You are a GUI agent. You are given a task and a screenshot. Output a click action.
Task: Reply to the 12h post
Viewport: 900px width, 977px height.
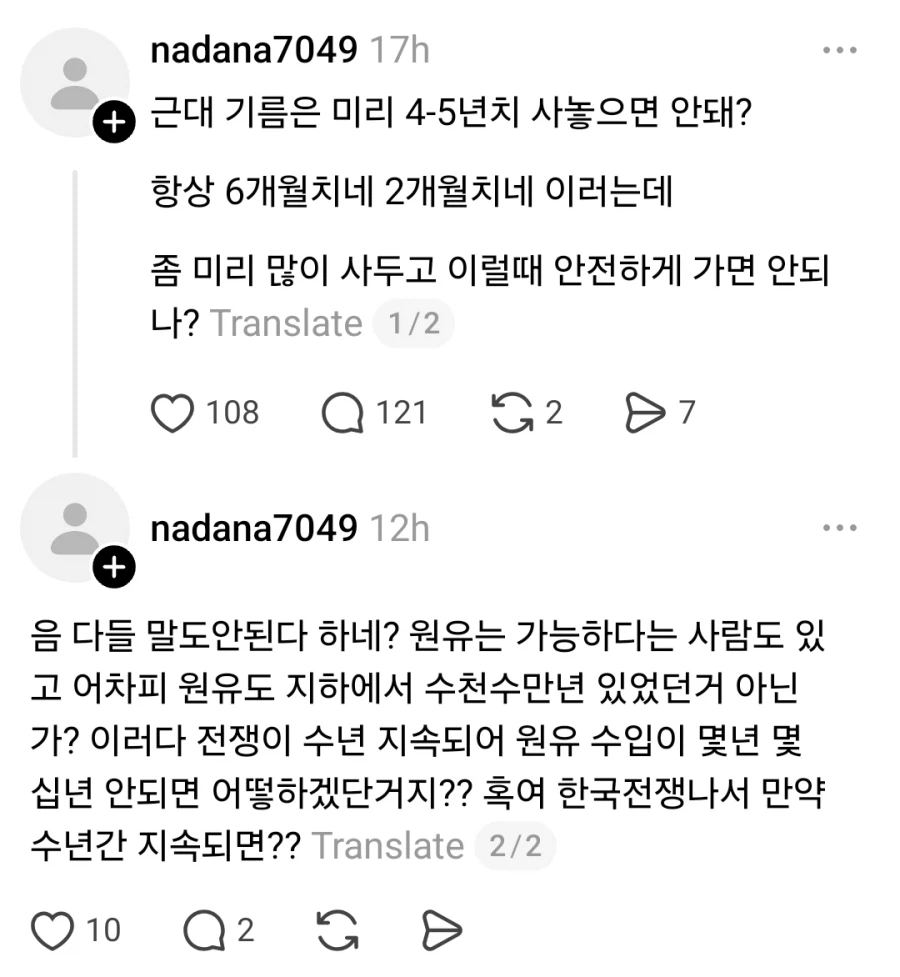click(x=204, y=931)
